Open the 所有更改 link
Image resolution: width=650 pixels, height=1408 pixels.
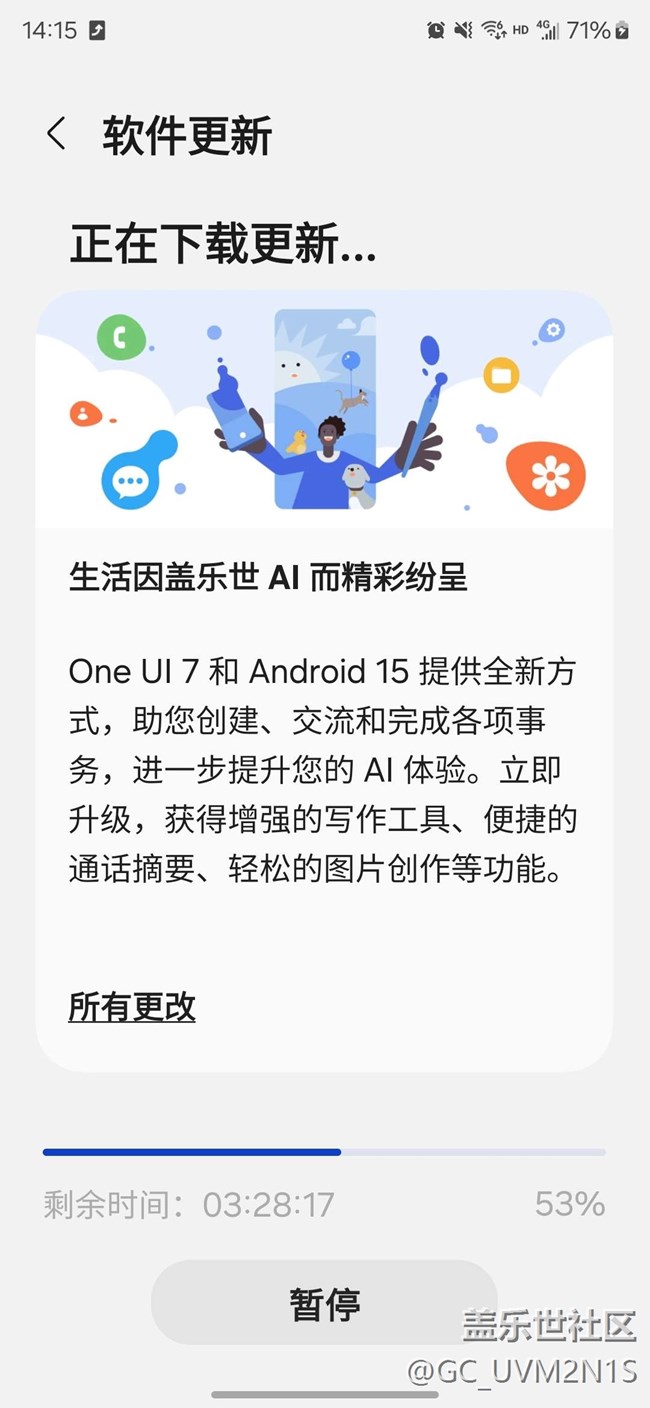(132, 1007)
